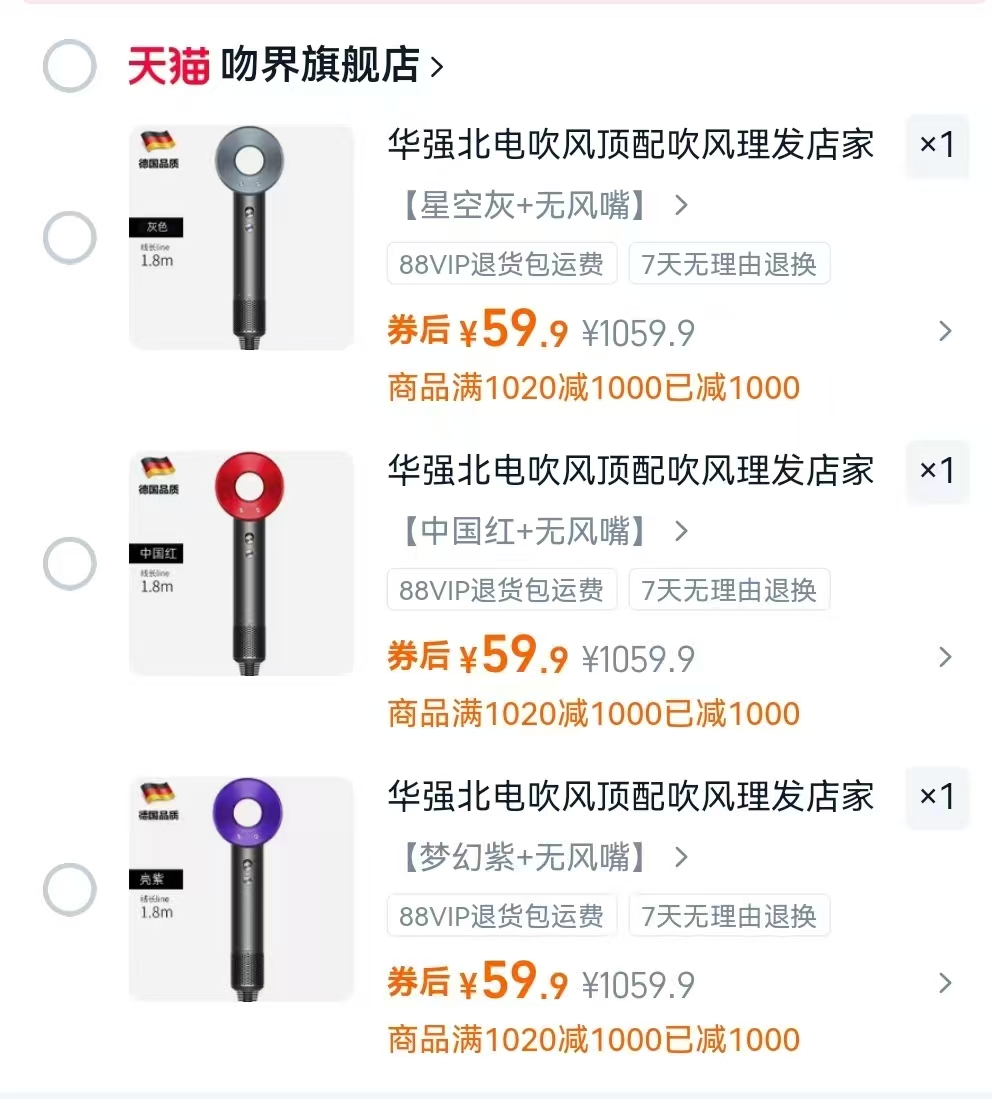Select the checkbox for the 中国红 hair dryer
The image size is (992, 1099).
click(x=70, y=564)
